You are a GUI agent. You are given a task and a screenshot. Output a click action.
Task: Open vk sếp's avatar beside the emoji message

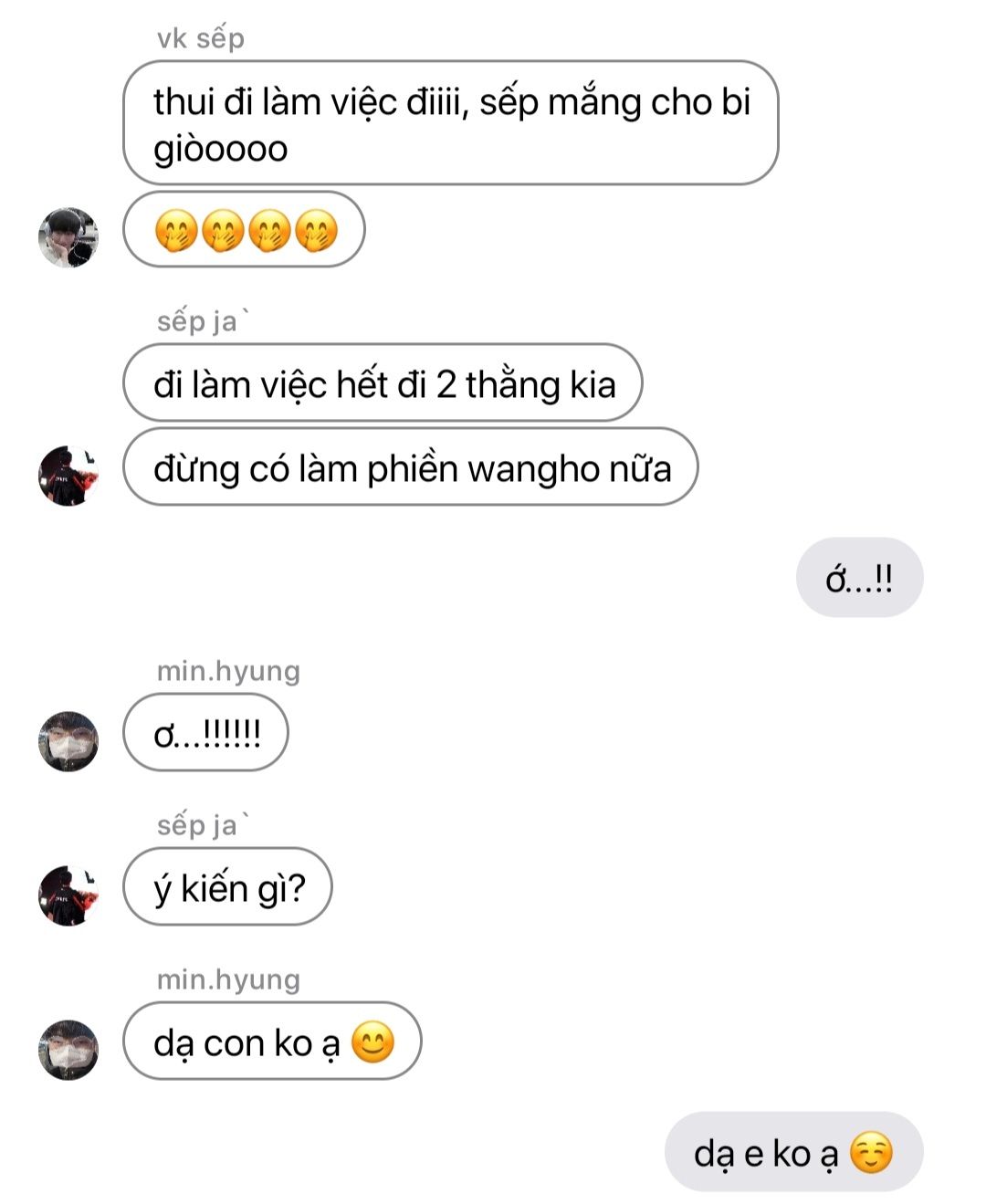[x=68, y=238]
